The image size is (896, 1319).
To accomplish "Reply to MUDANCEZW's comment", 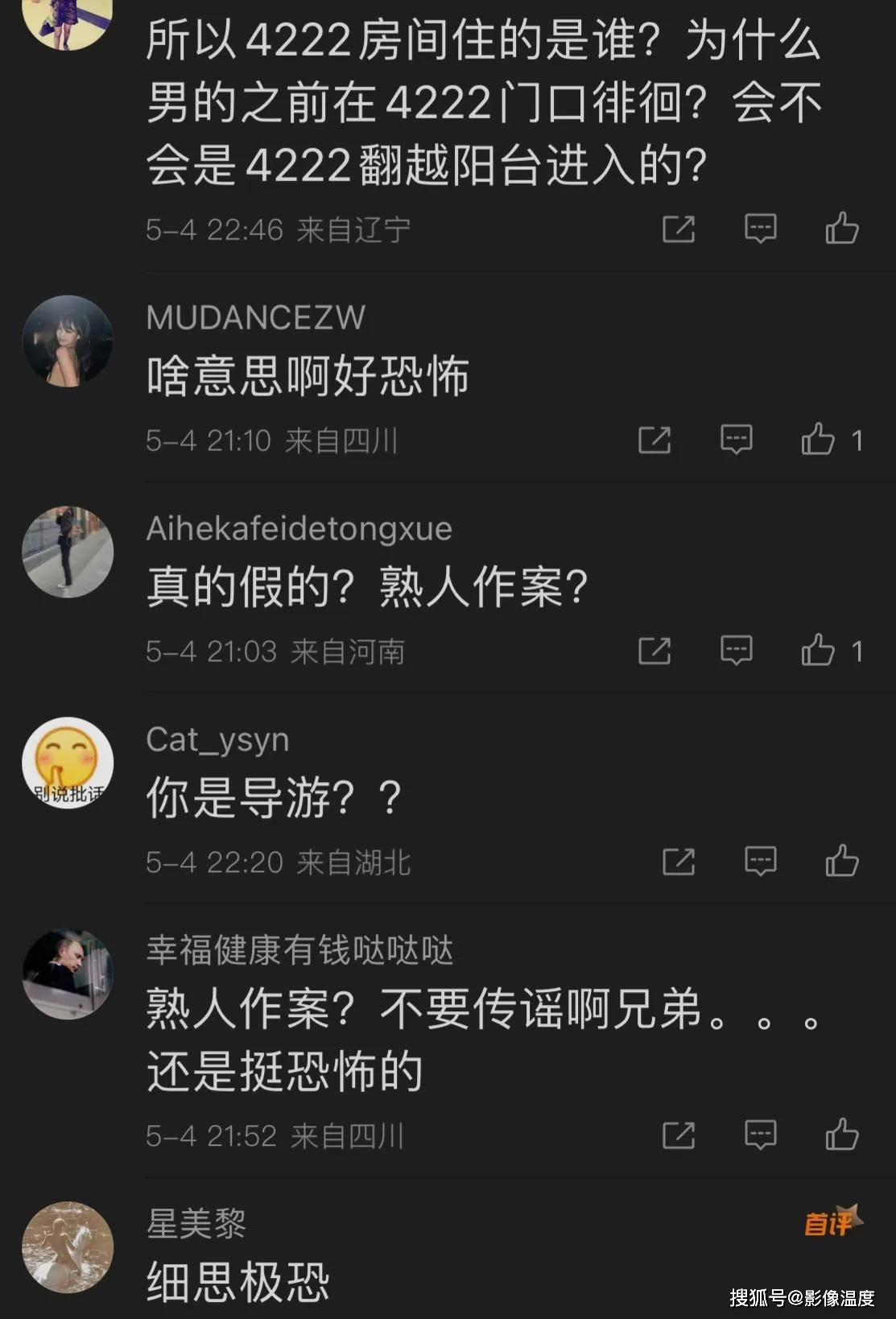I will [736, 440].
